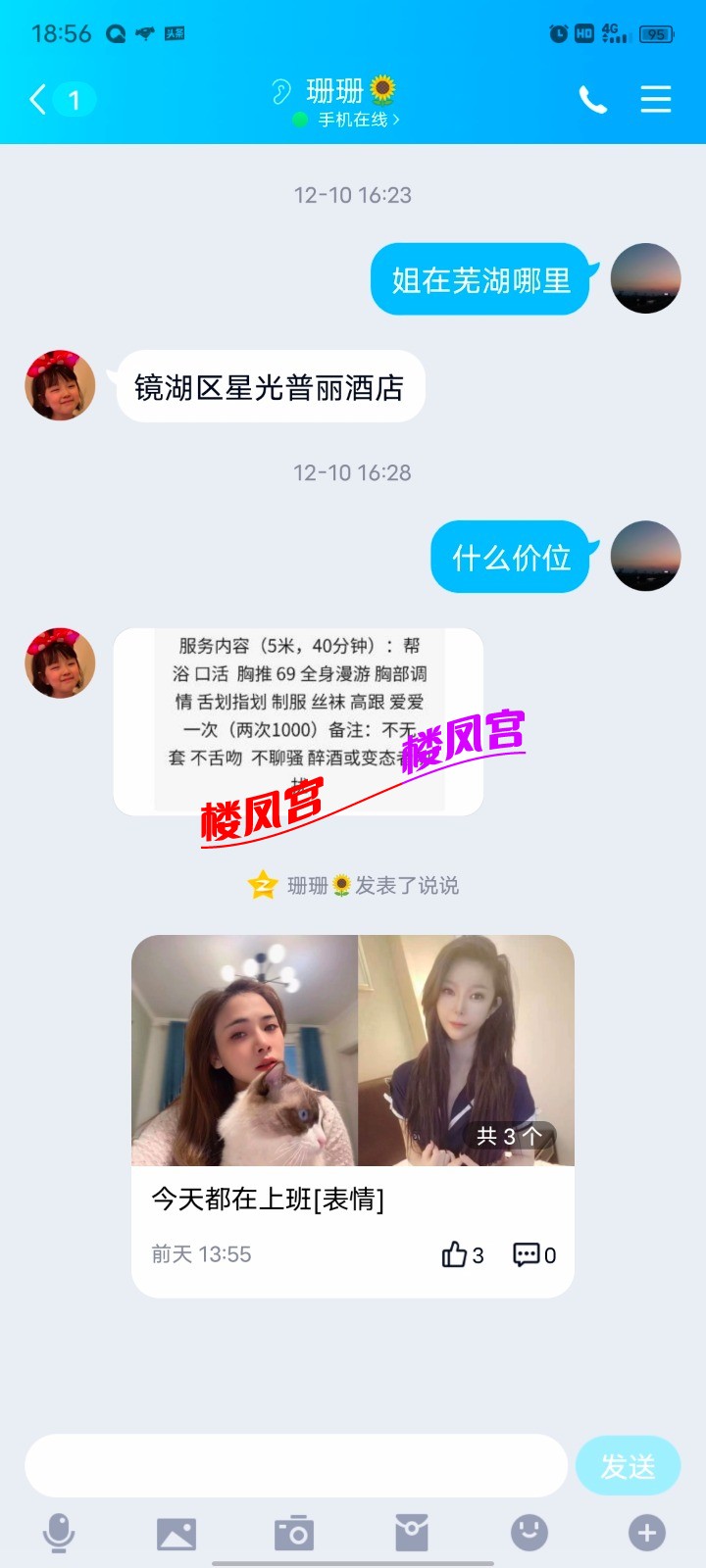Open the camera to take a photo
Image resolution: width=706 pixels, height=1568 pixels.
click(294, 1533)
